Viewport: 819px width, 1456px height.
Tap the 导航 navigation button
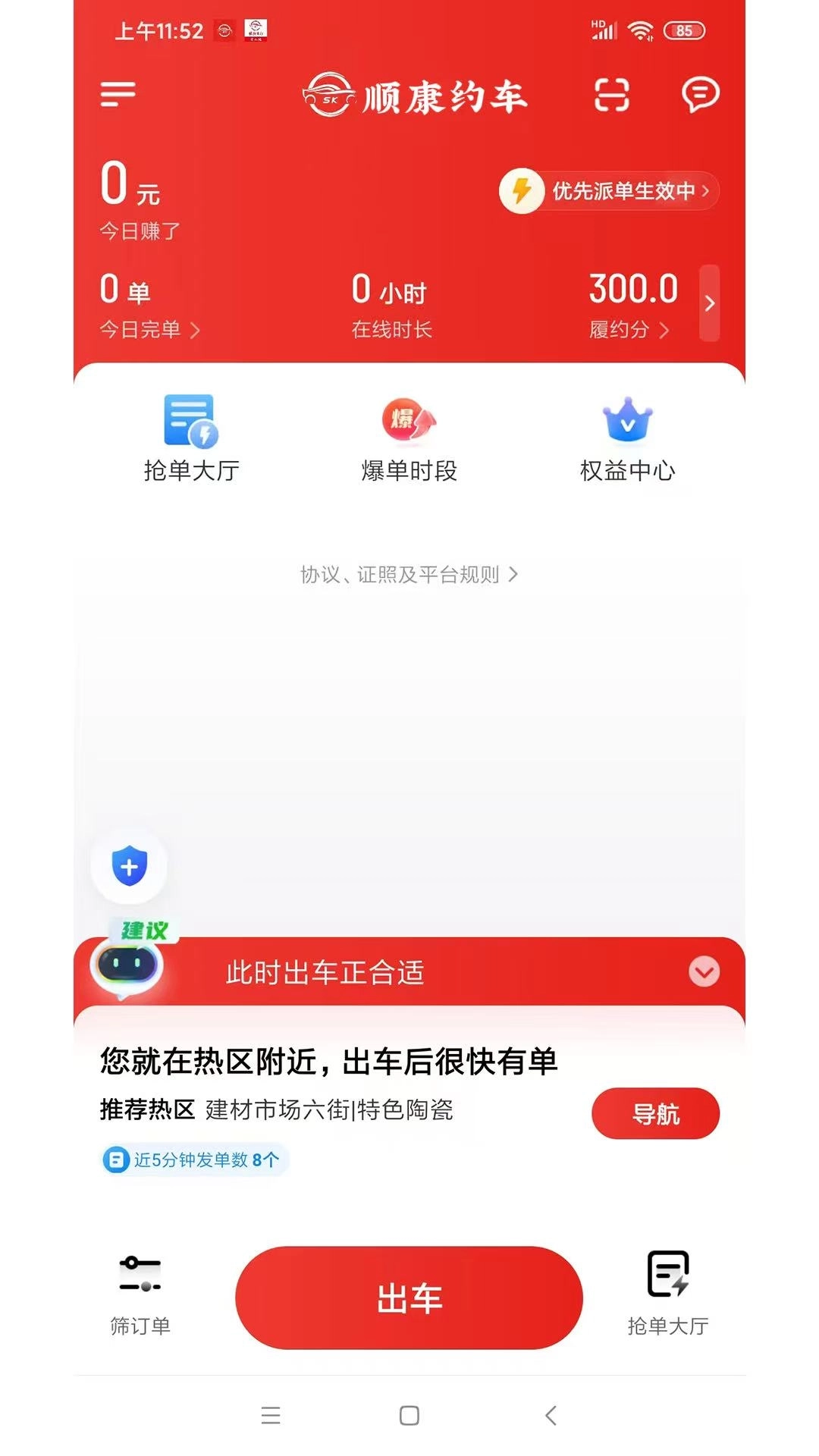click(655, 1113)
